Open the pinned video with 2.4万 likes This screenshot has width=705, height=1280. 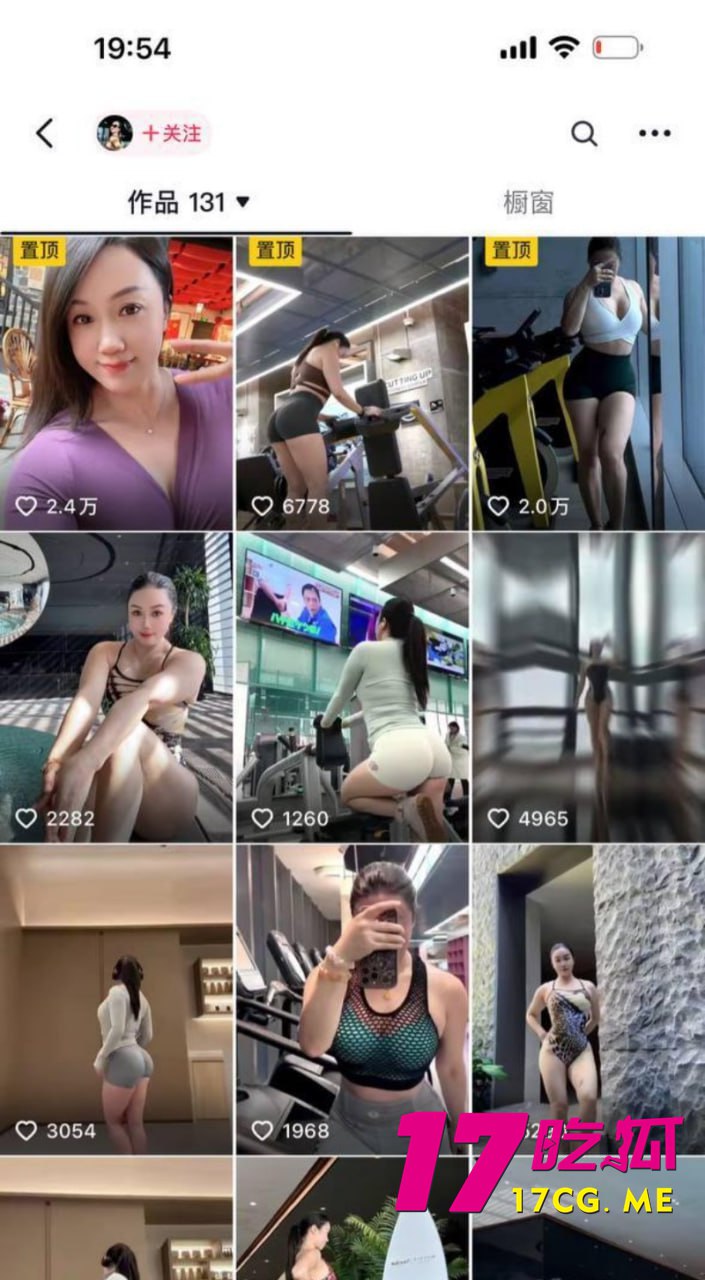pyautogui.click(x=116, y=383)
